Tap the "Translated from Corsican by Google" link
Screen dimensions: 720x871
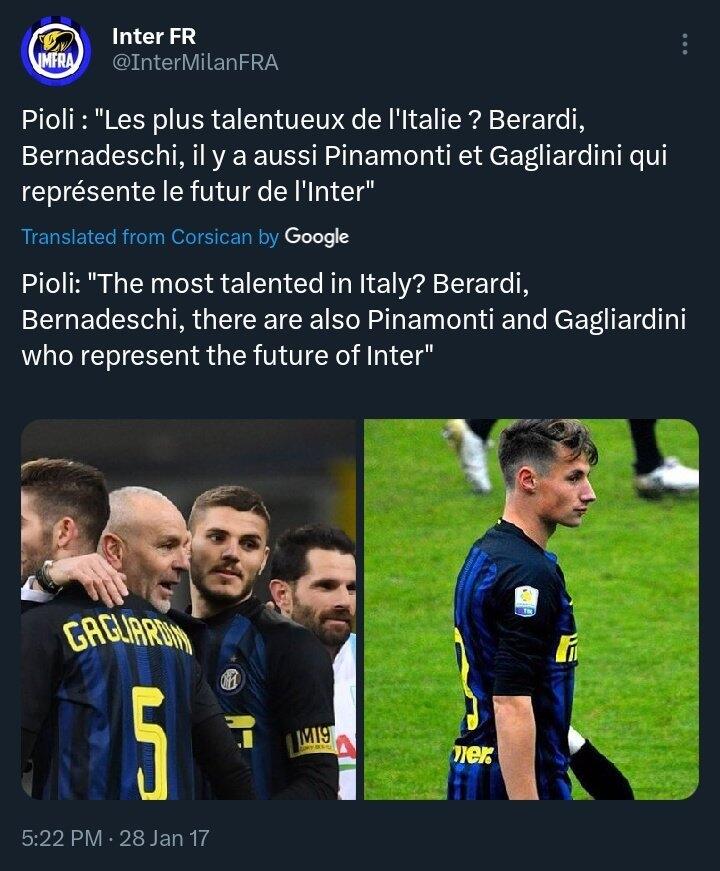tap(185, 237)
